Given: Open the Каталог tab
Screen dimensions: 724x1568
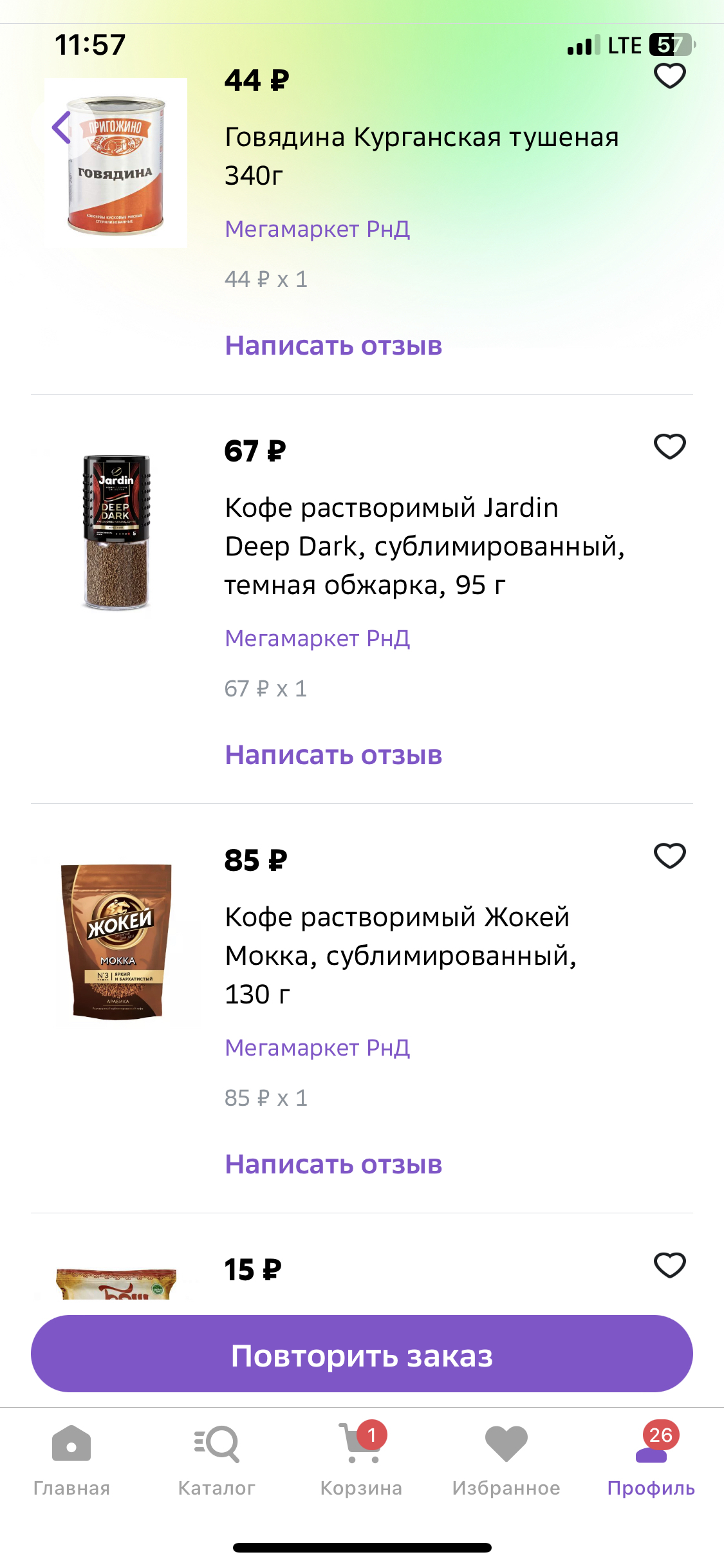Looking at the screenshot, I should click(x=216, y=1461).
